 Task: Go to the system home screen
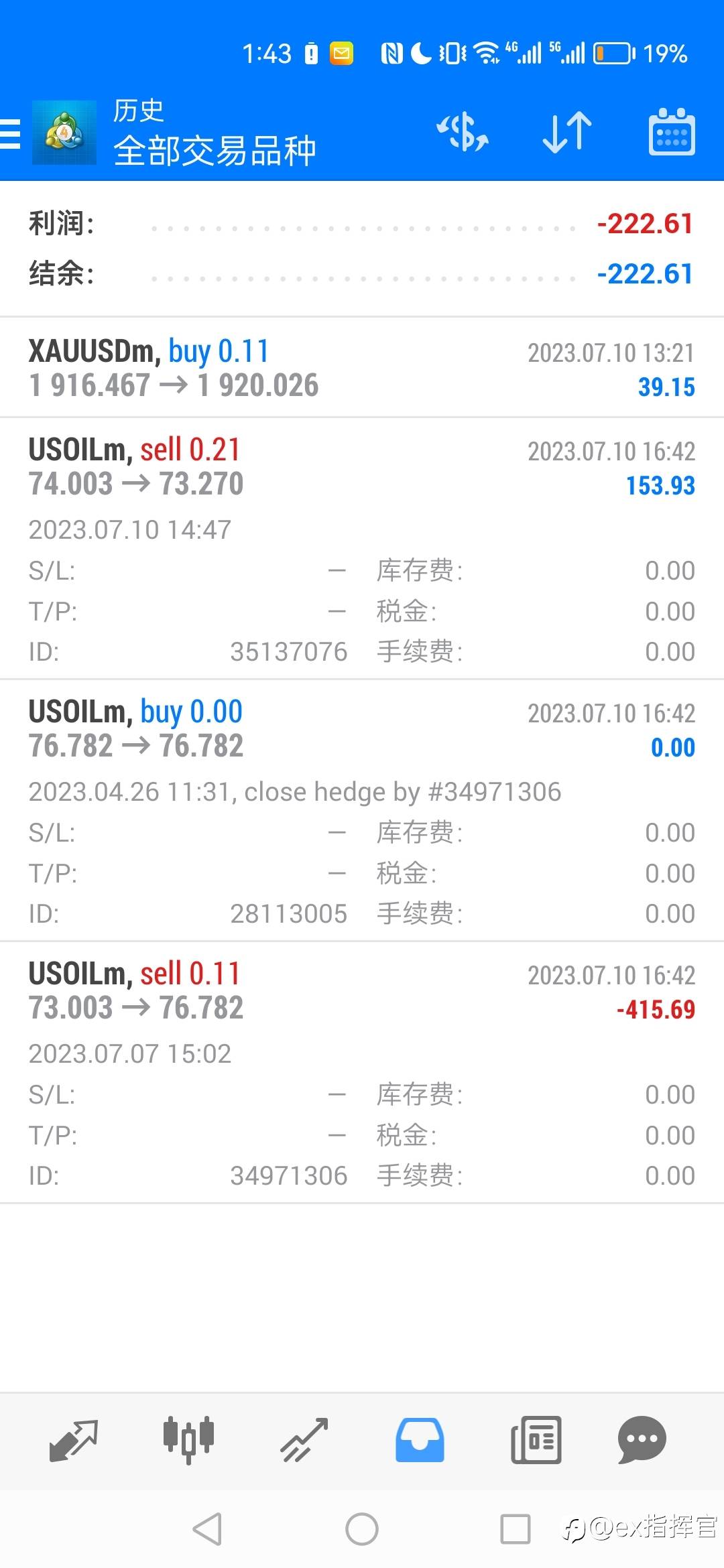point(362,1529)
